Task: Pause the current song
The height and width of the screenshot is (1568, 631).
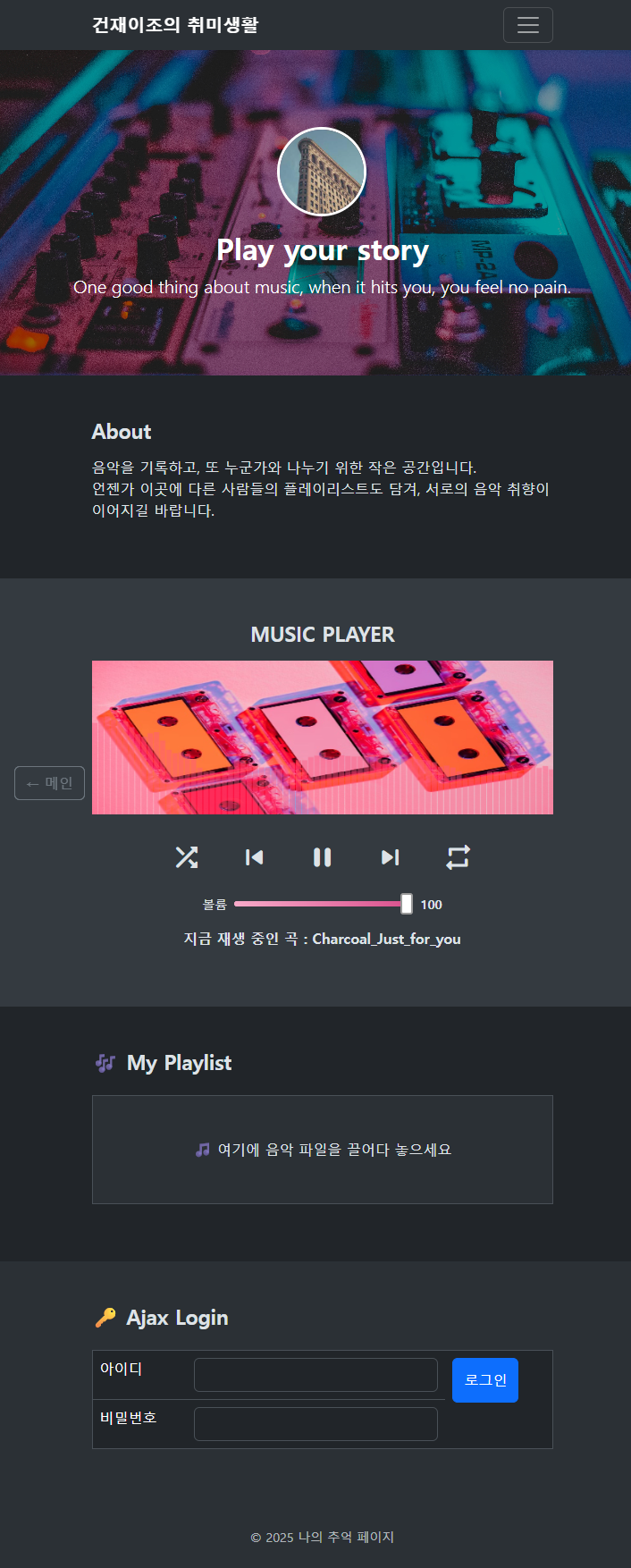Action: point(323,857)
